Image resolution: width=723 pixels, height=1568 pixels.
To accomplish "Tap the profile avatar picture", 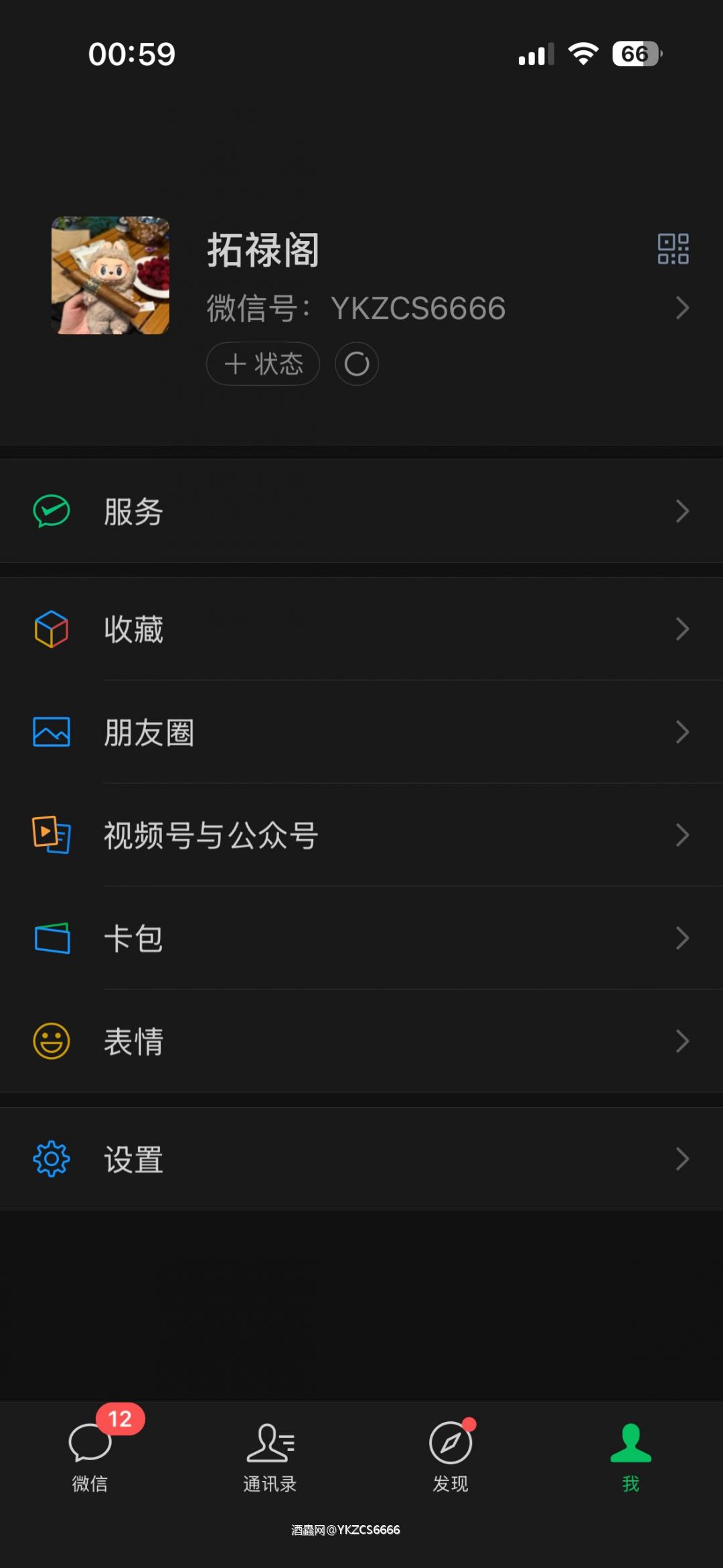I will pyautogui.click(x=110, y=275).
